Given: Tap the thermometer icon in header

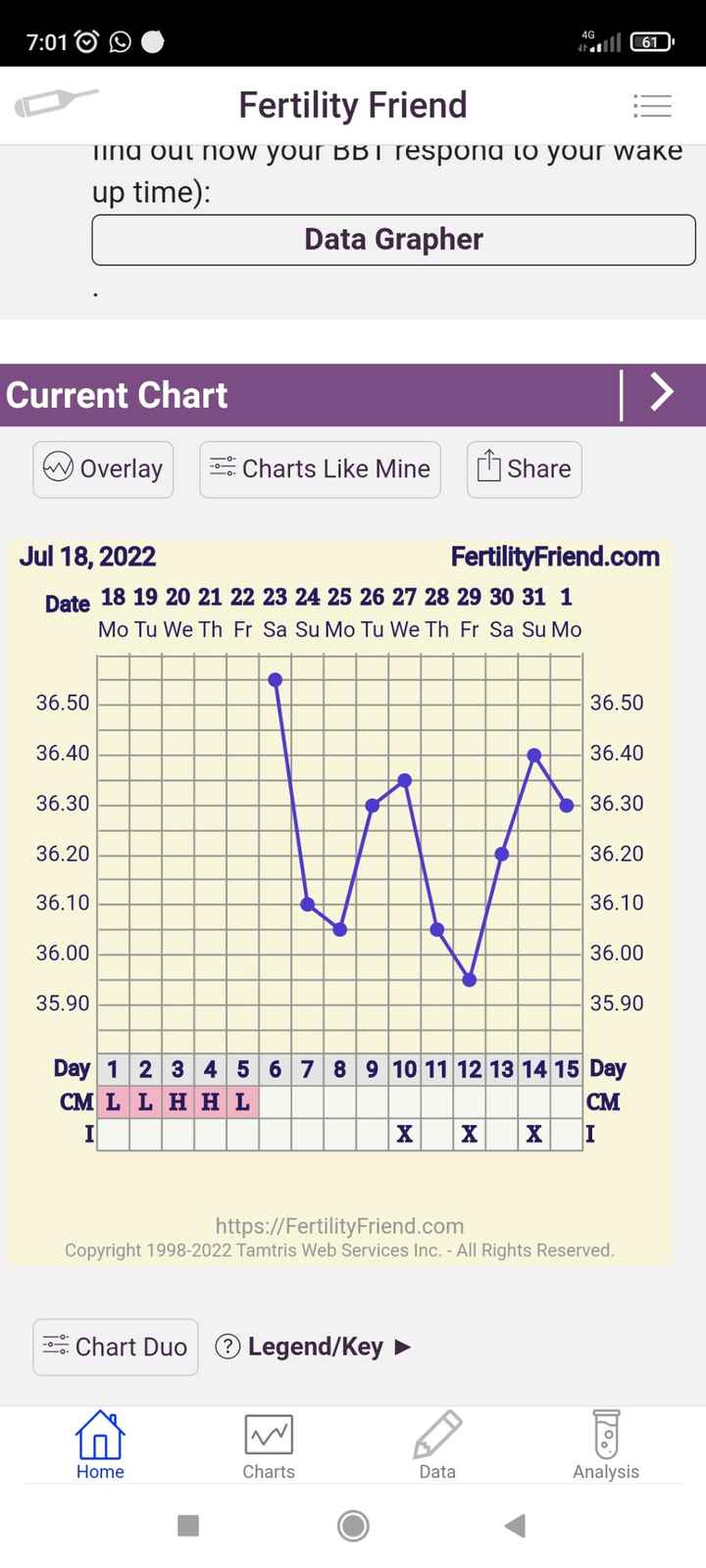Looking at the screenshot, I should click(56, 103).
